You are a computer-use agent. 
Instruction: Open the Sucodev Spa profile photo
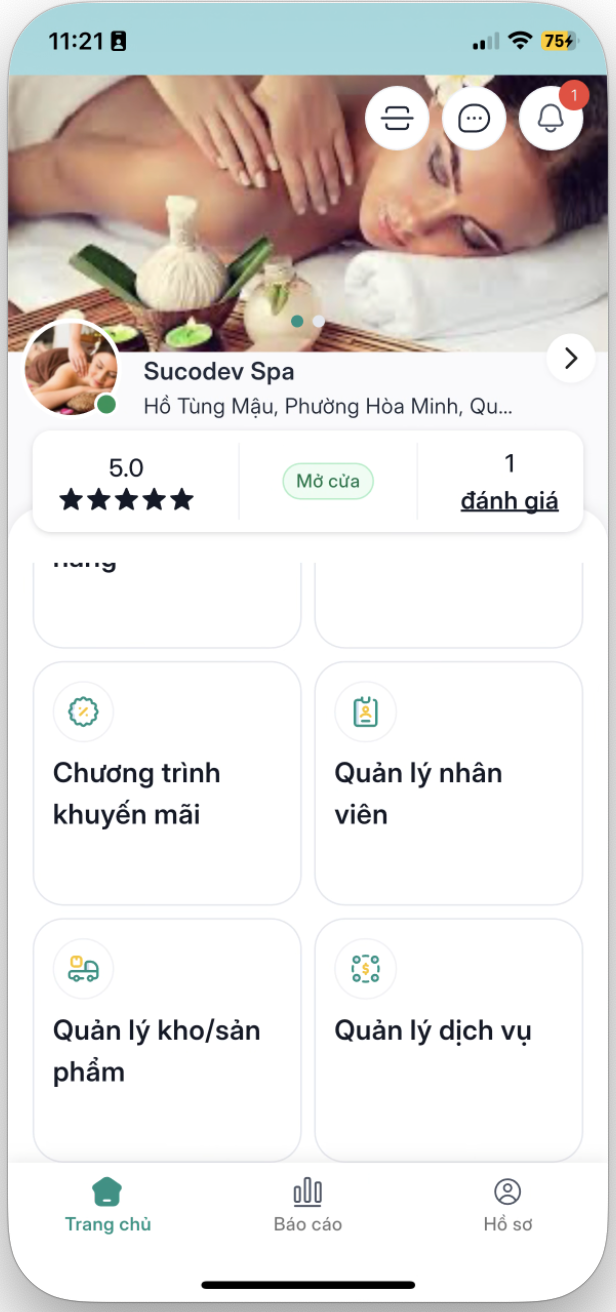pyautogui.click(x=71, y=369)
